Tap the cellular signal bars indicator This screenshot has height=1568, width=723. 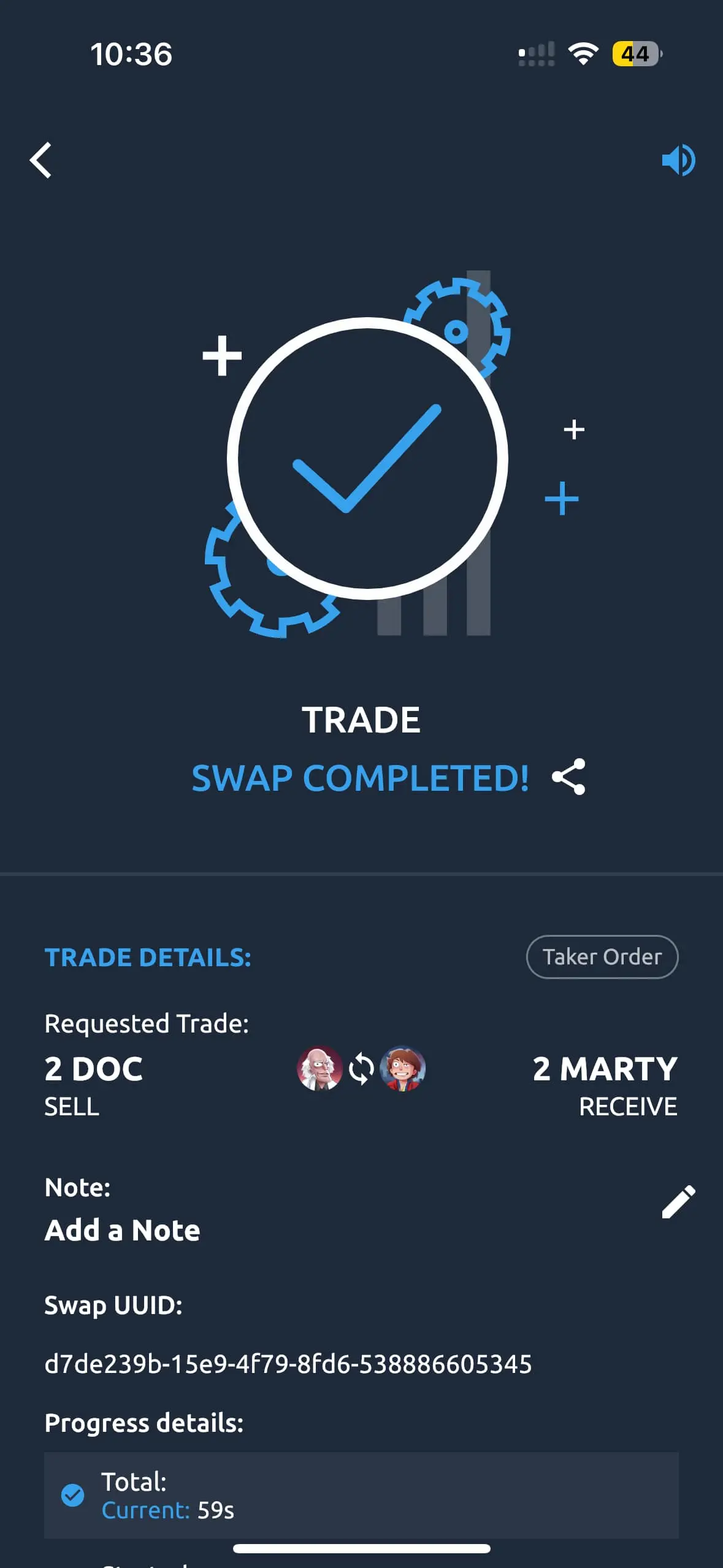(x=536, y=53)
